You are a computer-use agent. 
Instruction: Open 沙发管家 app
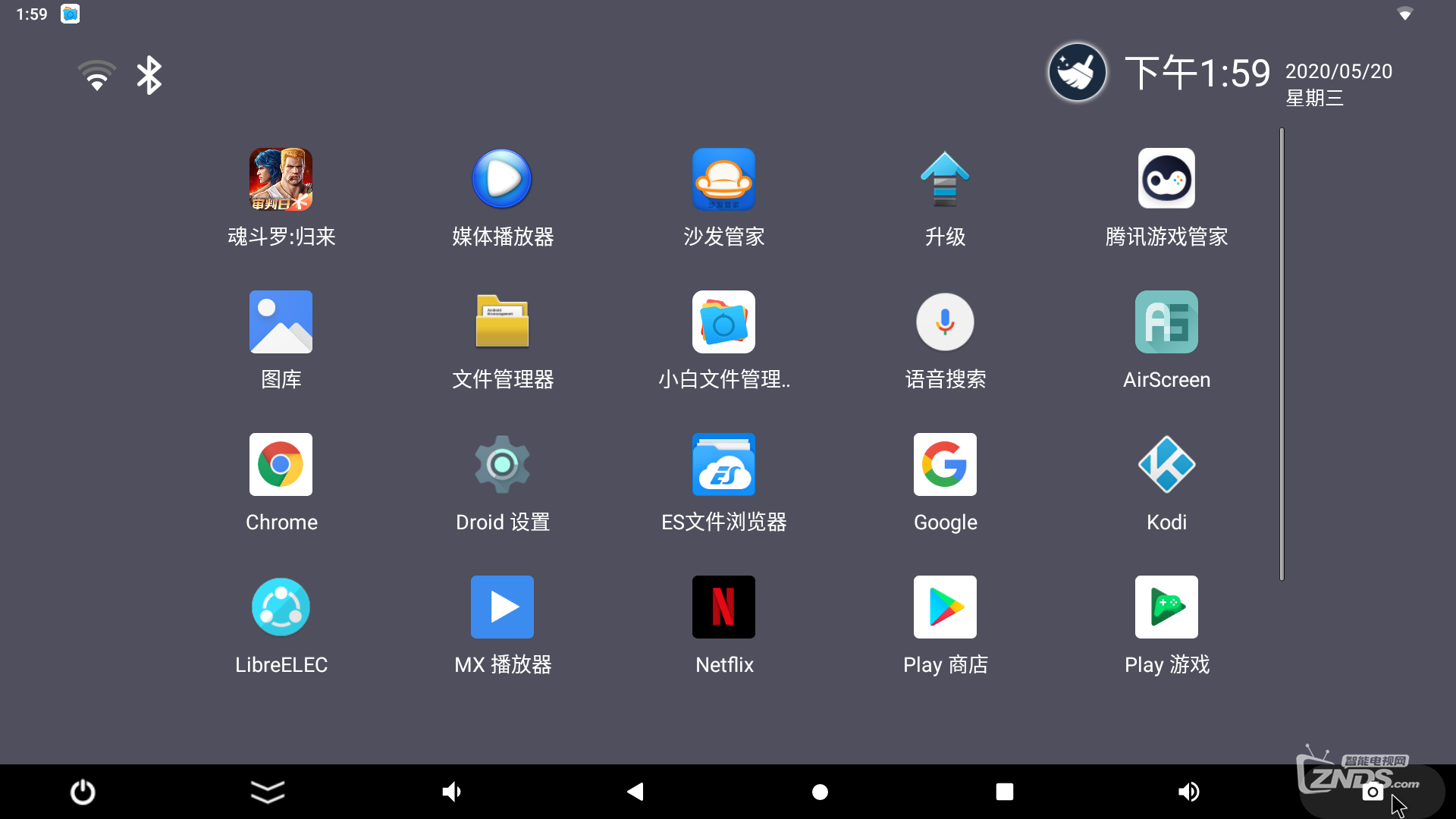(x=723, y=179)
